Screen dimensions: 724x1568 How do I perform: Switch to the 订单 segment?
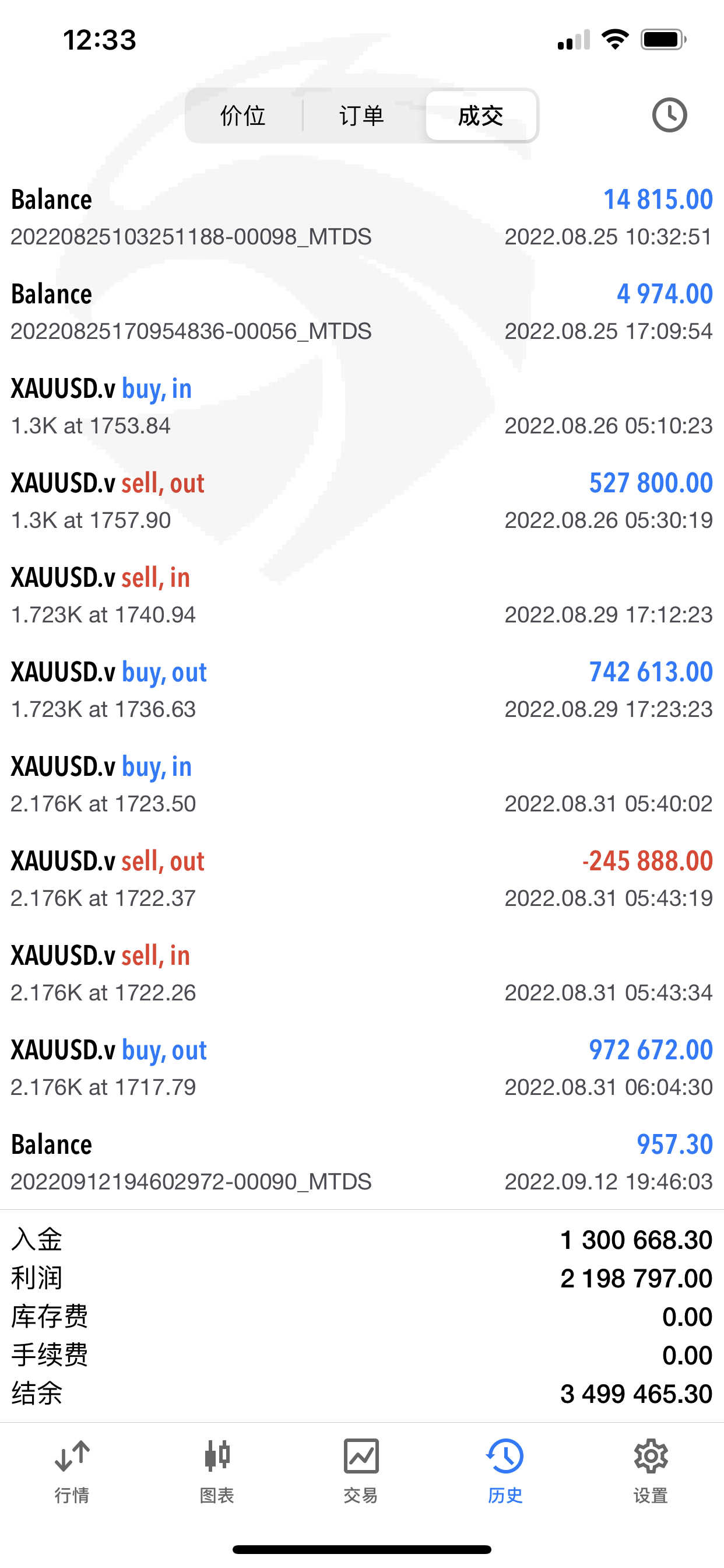[362, 115]
